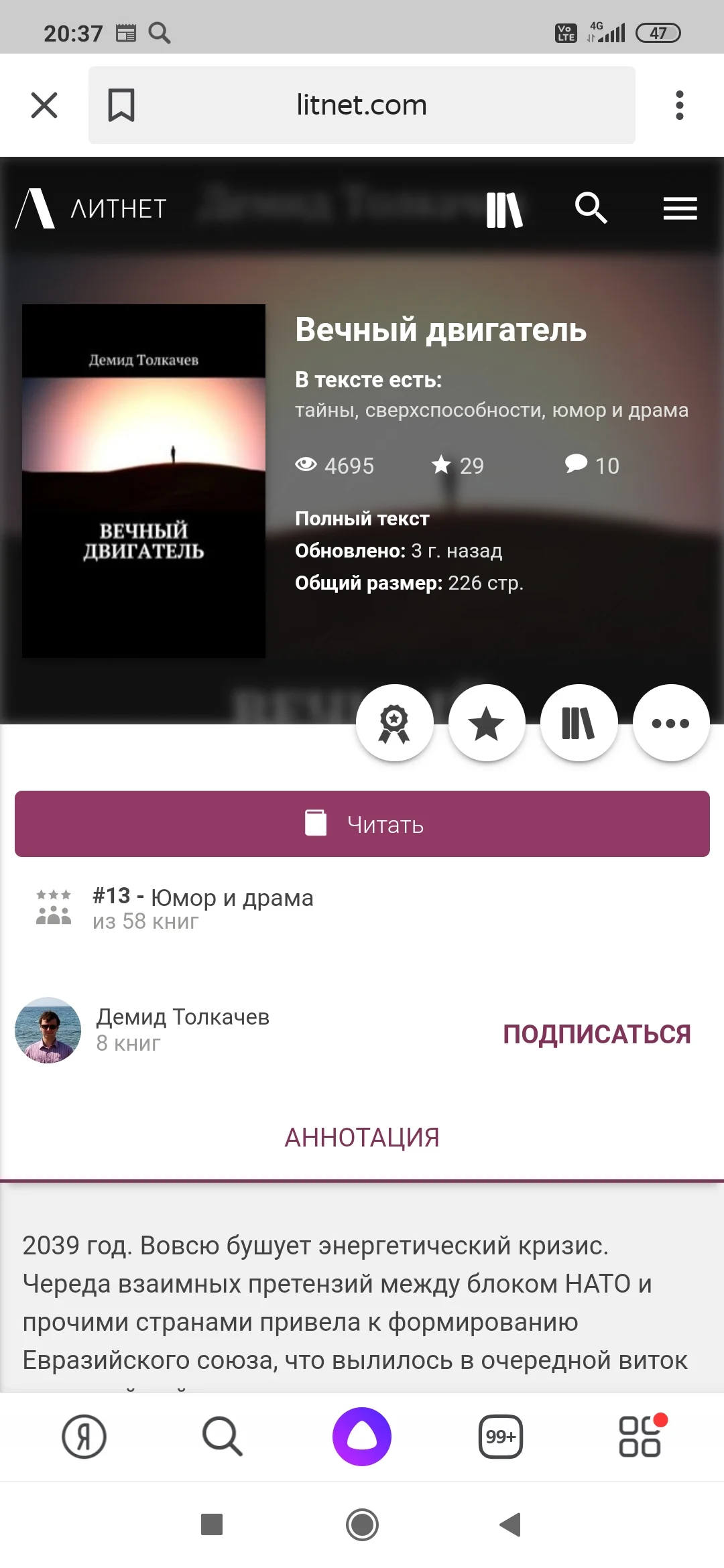Click the award/medal icon under the book cover
This screenshot has height=1568, width=724.
click(x=394, y=722)
